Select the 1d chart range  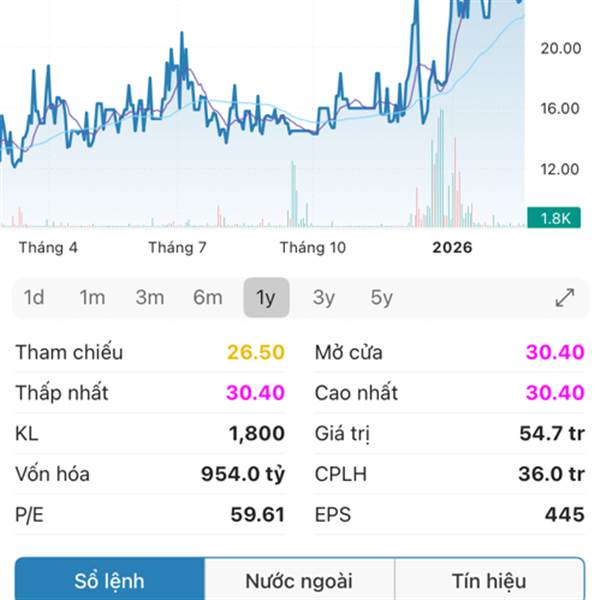coord(34,297)
